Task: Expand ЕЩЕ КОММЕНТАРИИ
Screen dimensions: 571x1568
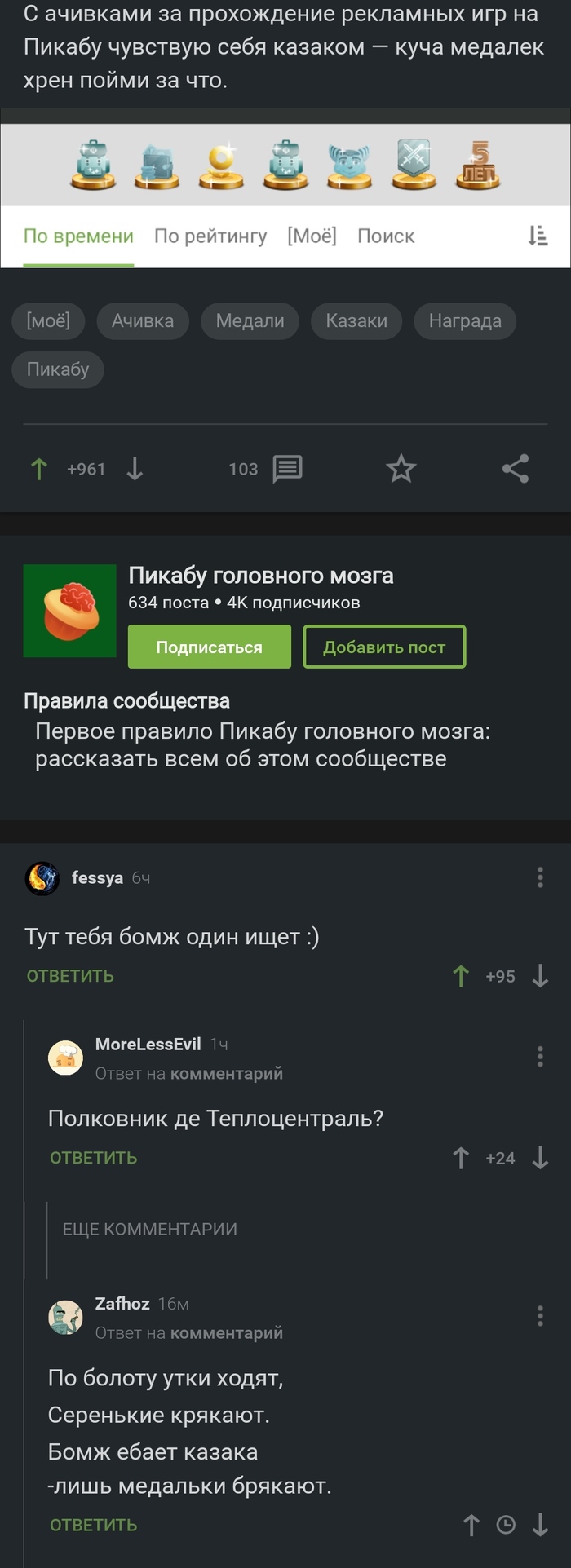Action: pos(150,1229)
